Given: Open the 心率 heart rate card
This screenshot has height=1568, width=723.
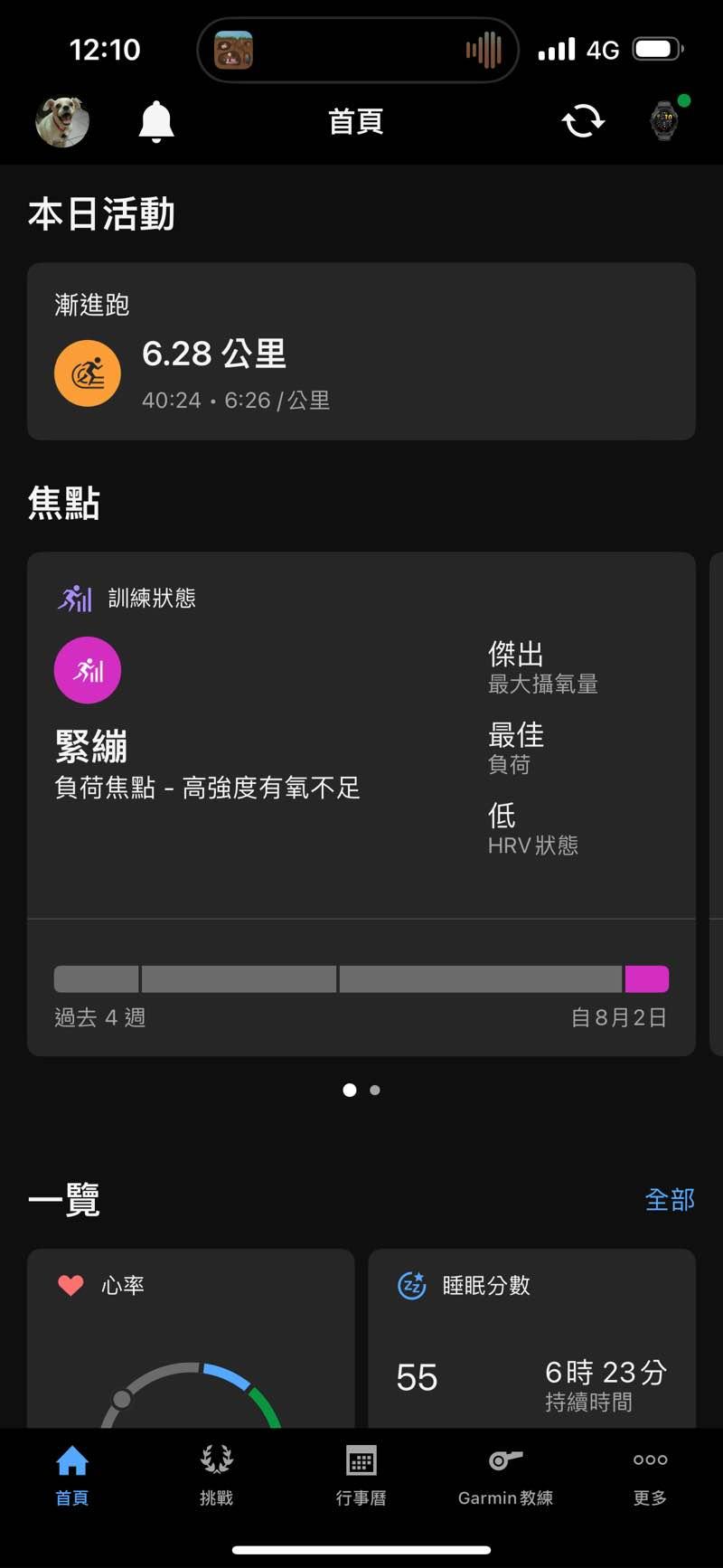Looking at the screenshot, I should tap(191, 1338).
